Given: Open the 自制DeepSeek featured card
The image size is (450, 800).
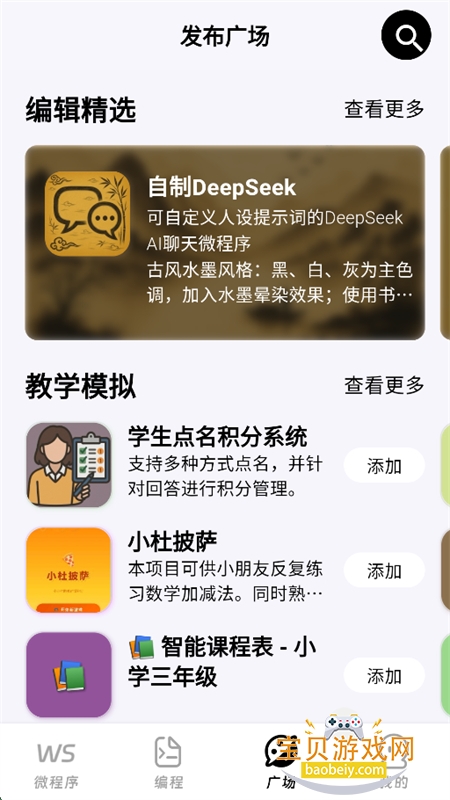Looking at the screenshot, I should 225,242.
